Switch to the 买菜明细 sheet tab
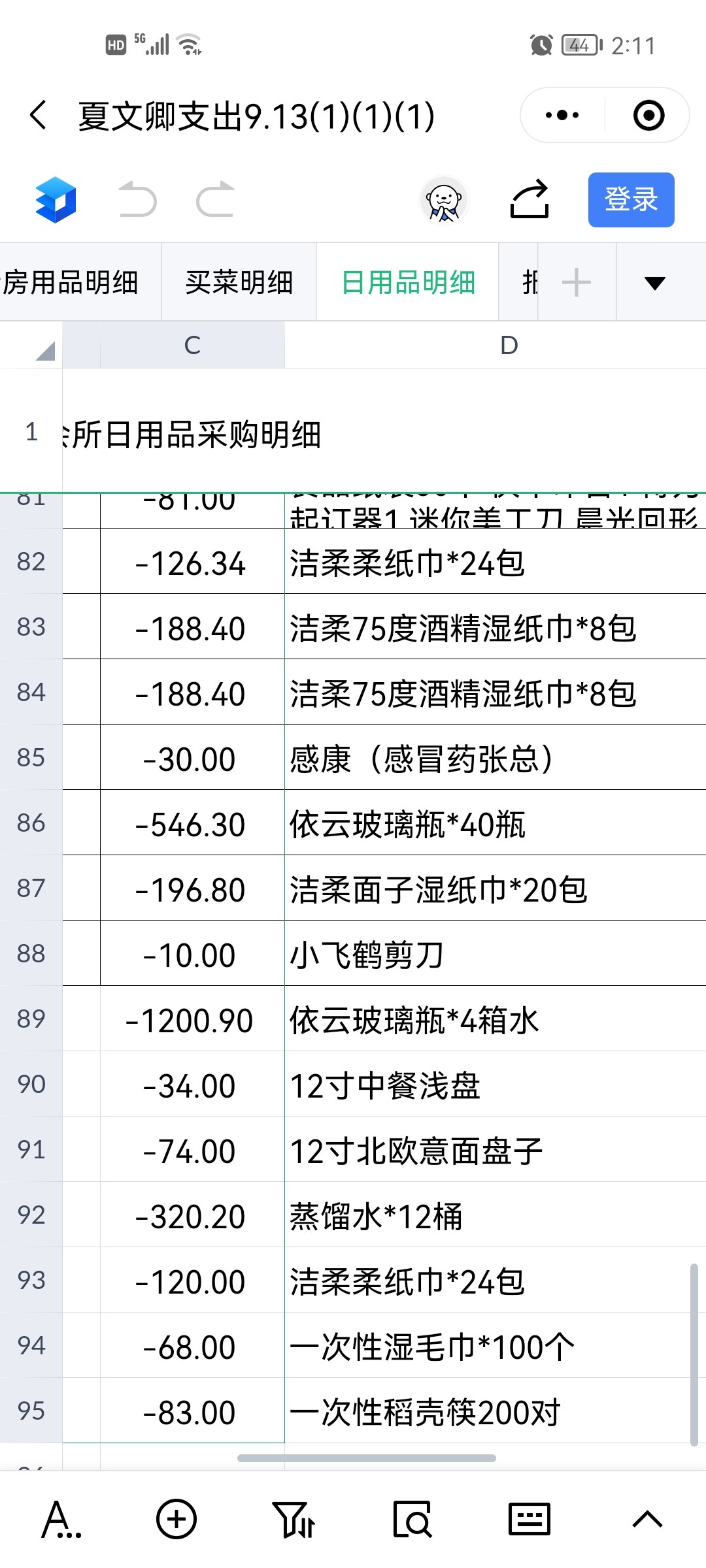706x1568 pixels. click(x=239, y=282)
